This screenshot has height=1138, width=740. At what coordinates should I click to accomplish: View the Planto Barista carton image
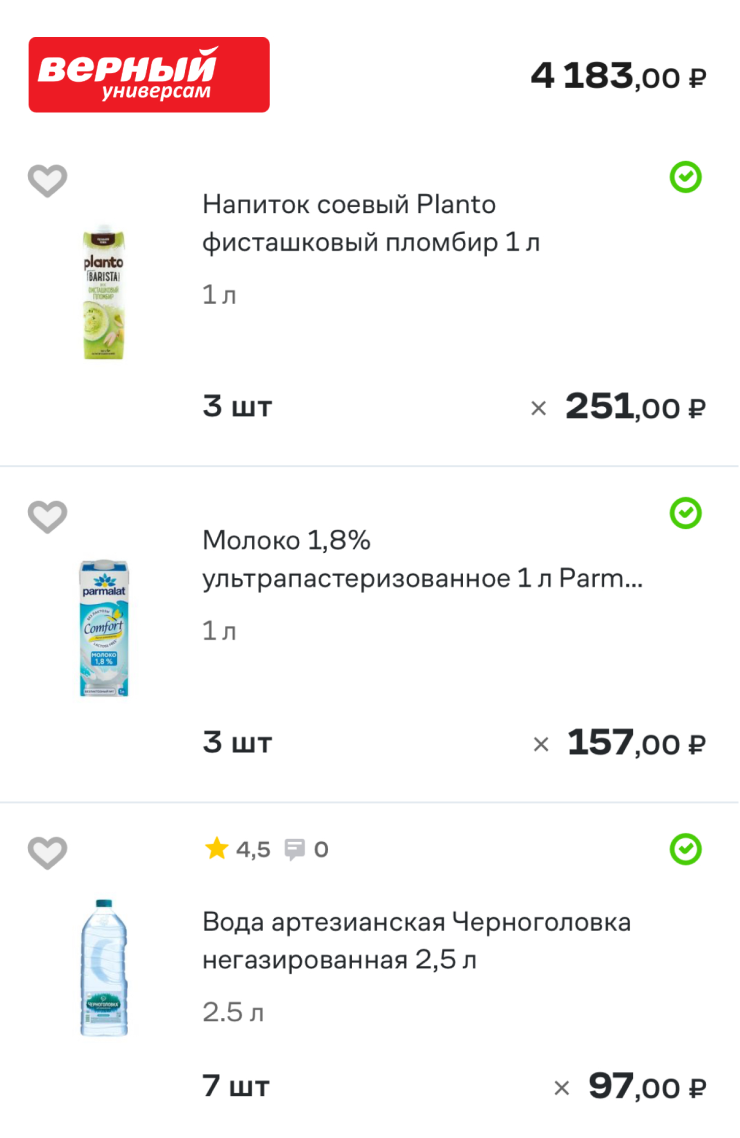104,295
